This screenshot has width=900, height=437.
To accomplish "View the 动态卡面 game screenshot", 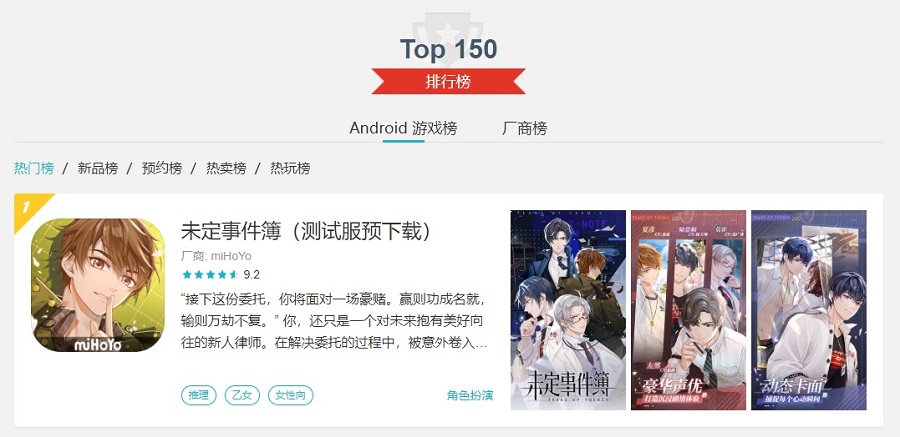I will pos(808,310).
